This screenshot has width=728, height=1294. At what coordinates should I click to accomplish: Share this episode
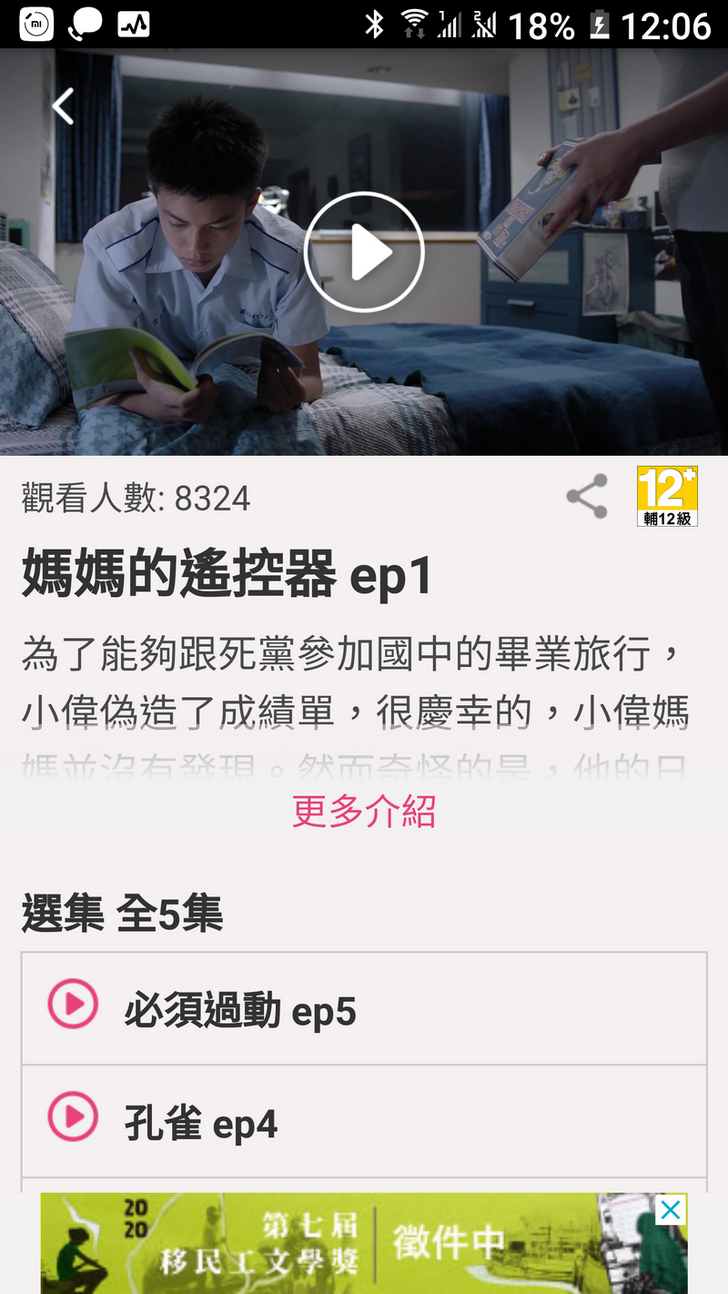tap(587, 497)
